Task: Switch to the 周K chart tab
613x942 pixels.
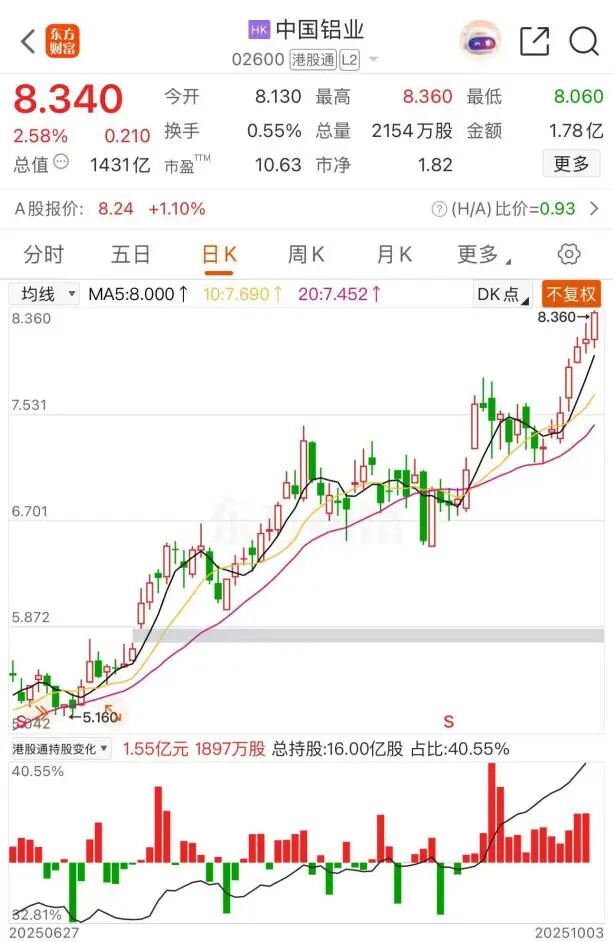Action: 306,255
